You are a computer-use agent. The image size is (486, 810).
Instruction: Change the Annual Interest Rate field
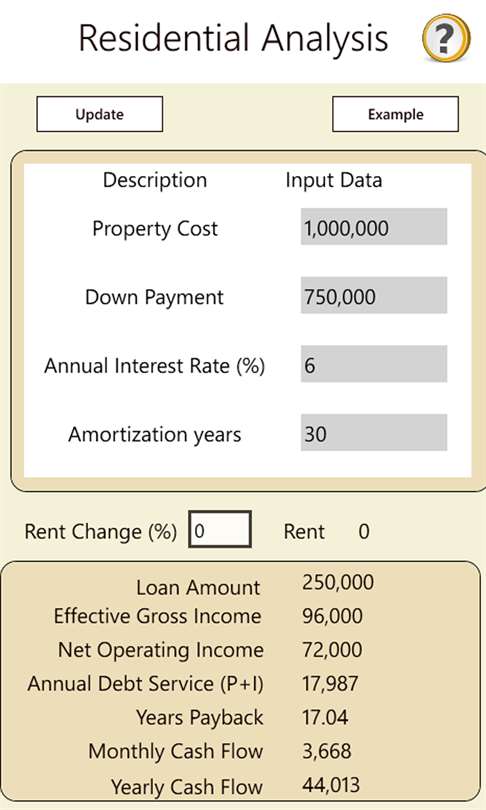(x=374, y=364)
